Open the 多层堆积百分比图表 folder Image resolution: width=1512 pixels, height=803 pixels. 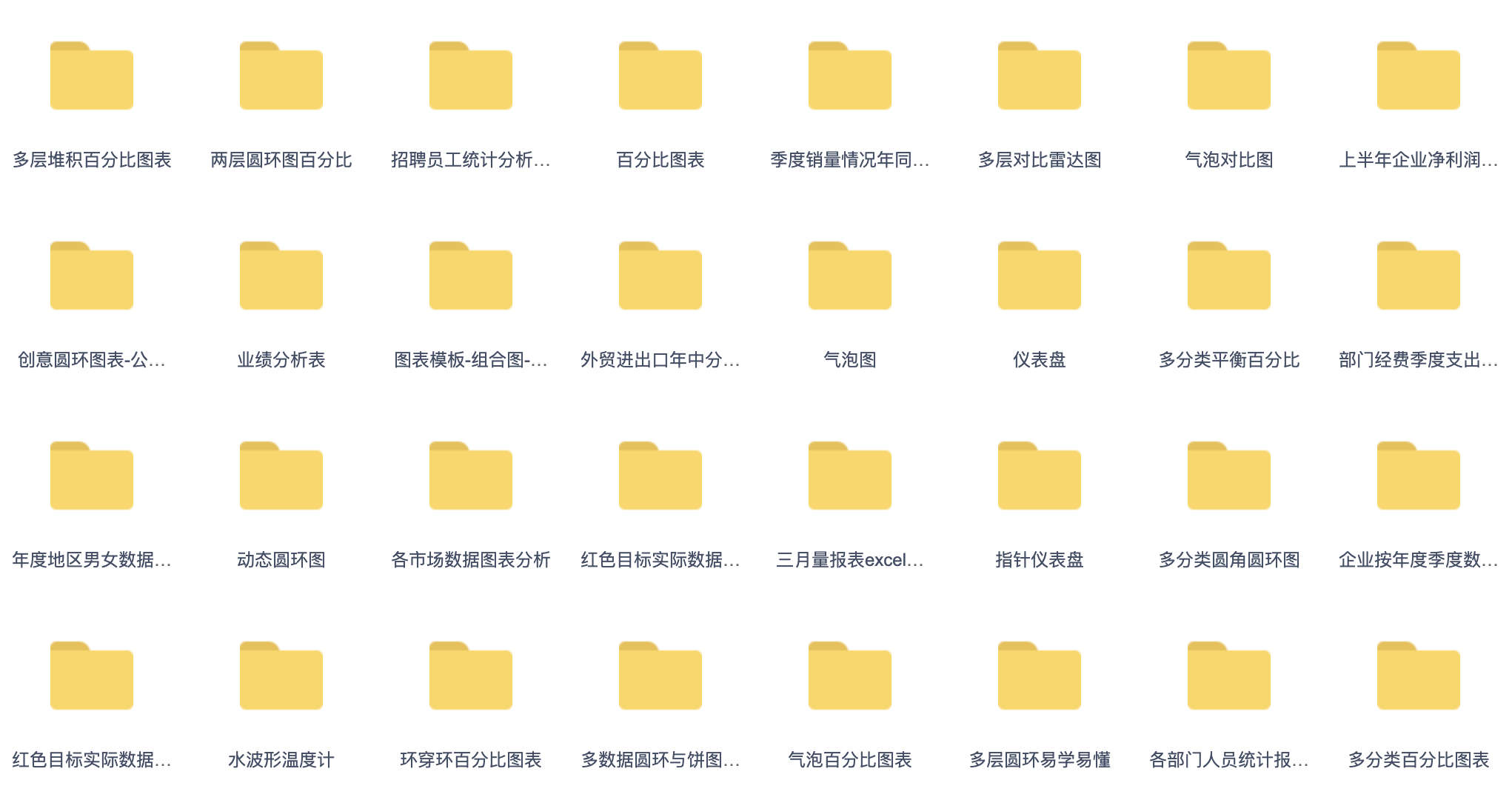(92, 77)
